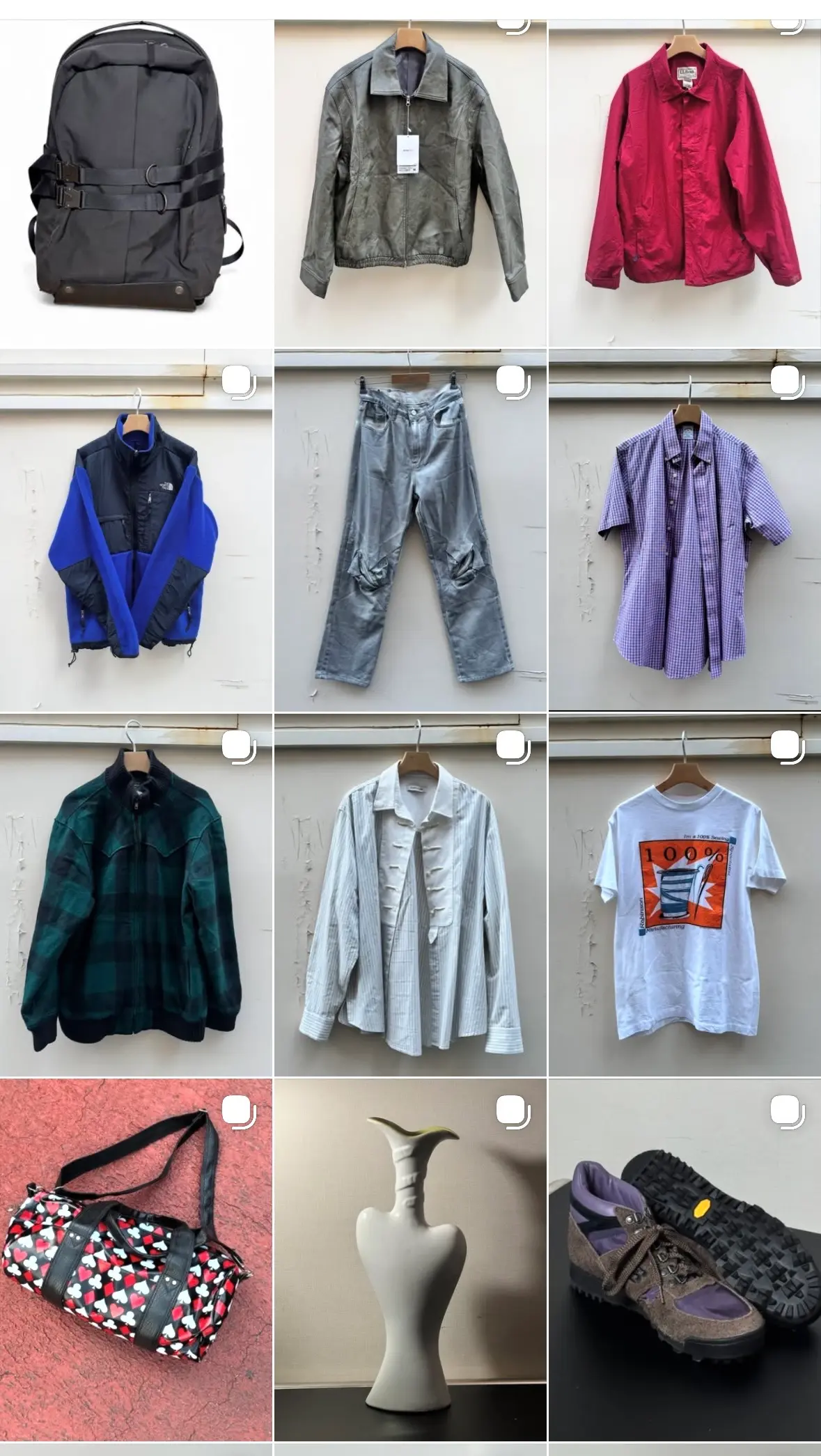Open the white 100% graphic t-shirt post
This screenshot has width=821, height=1456.
pyautogui.click(x=685, y=895)
